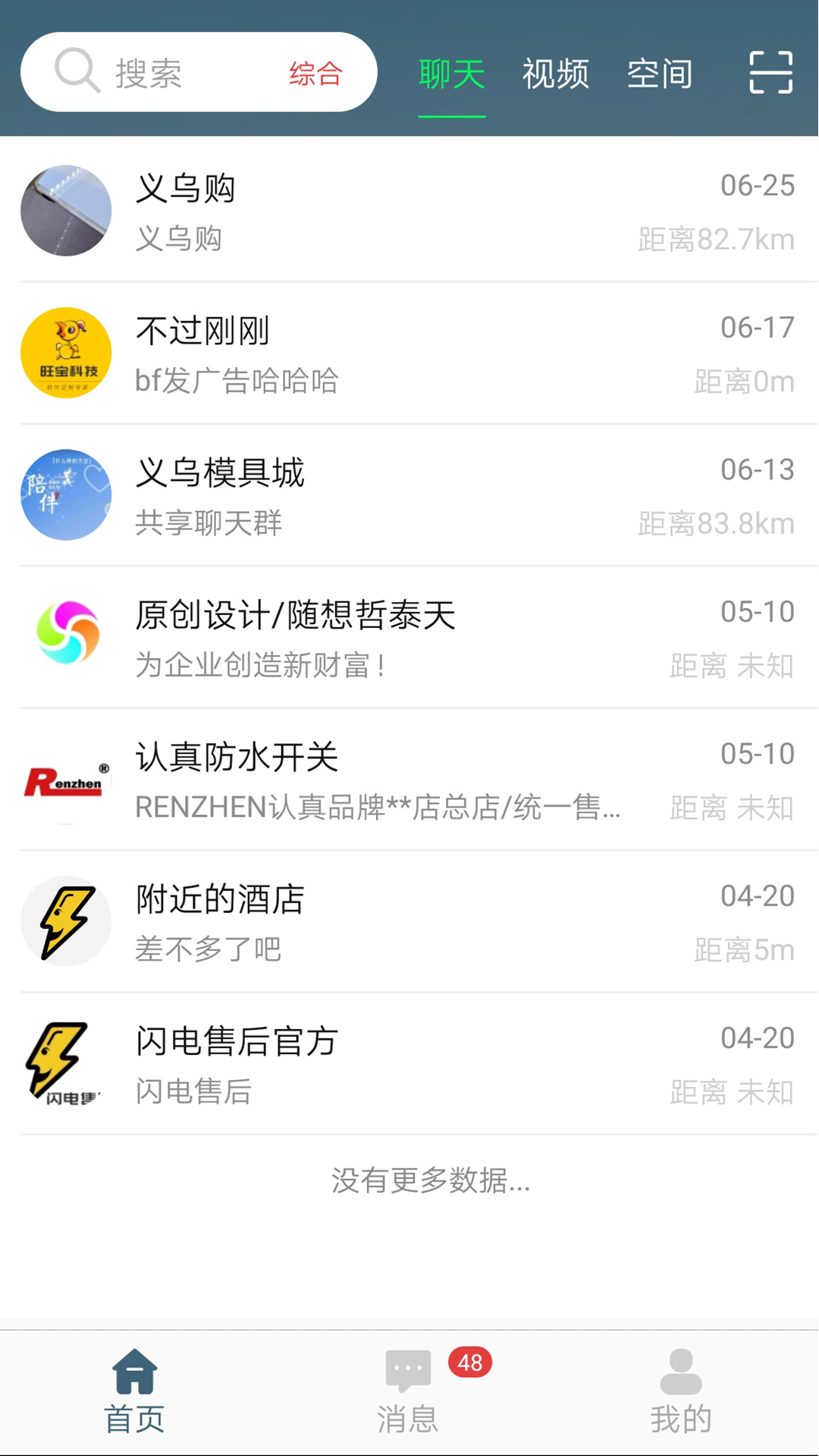Screen dimensions: 819x1456
Task: Switch to the 视频 tab
Action: click(555, 74)
